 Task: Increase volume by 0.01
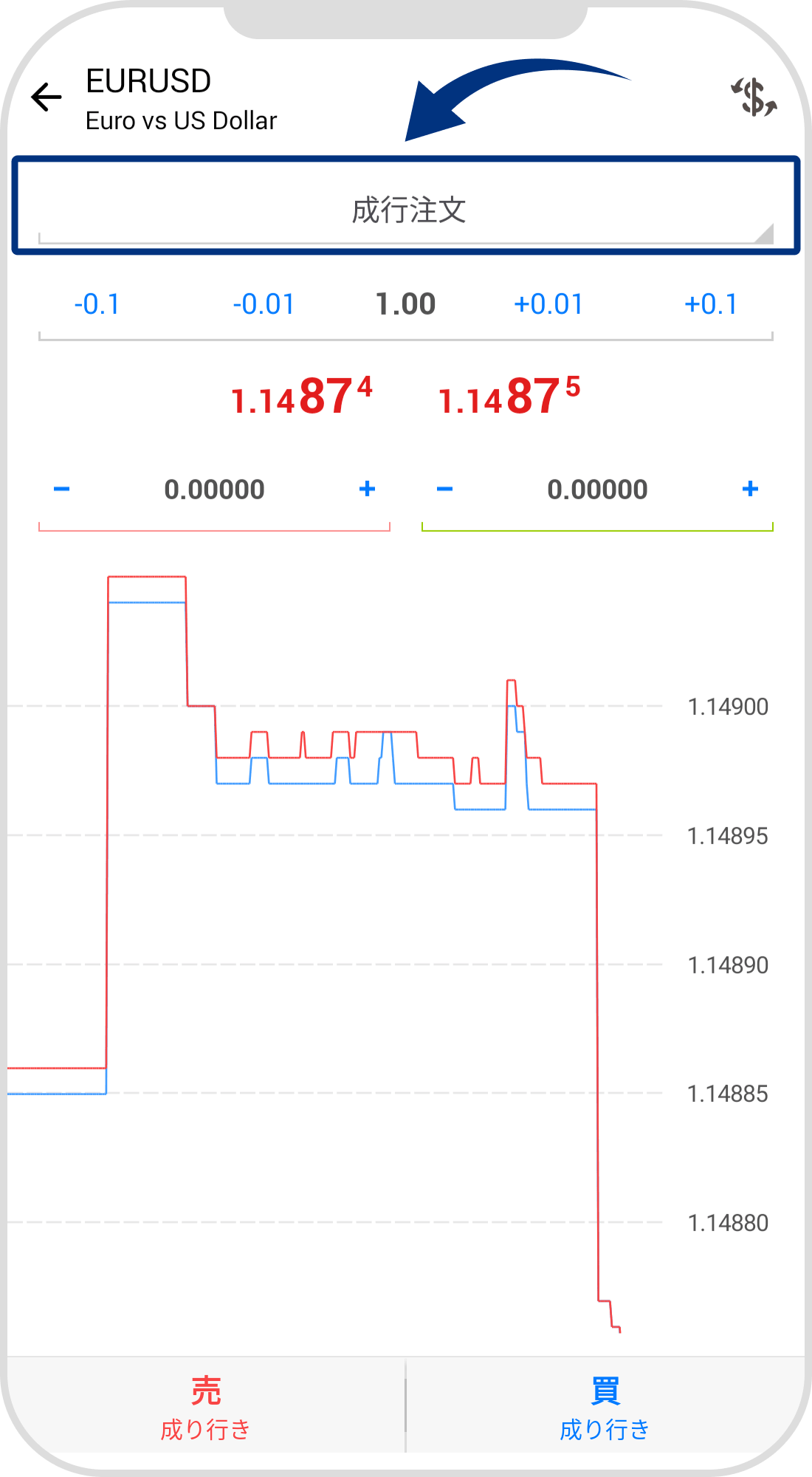[548, 304]
